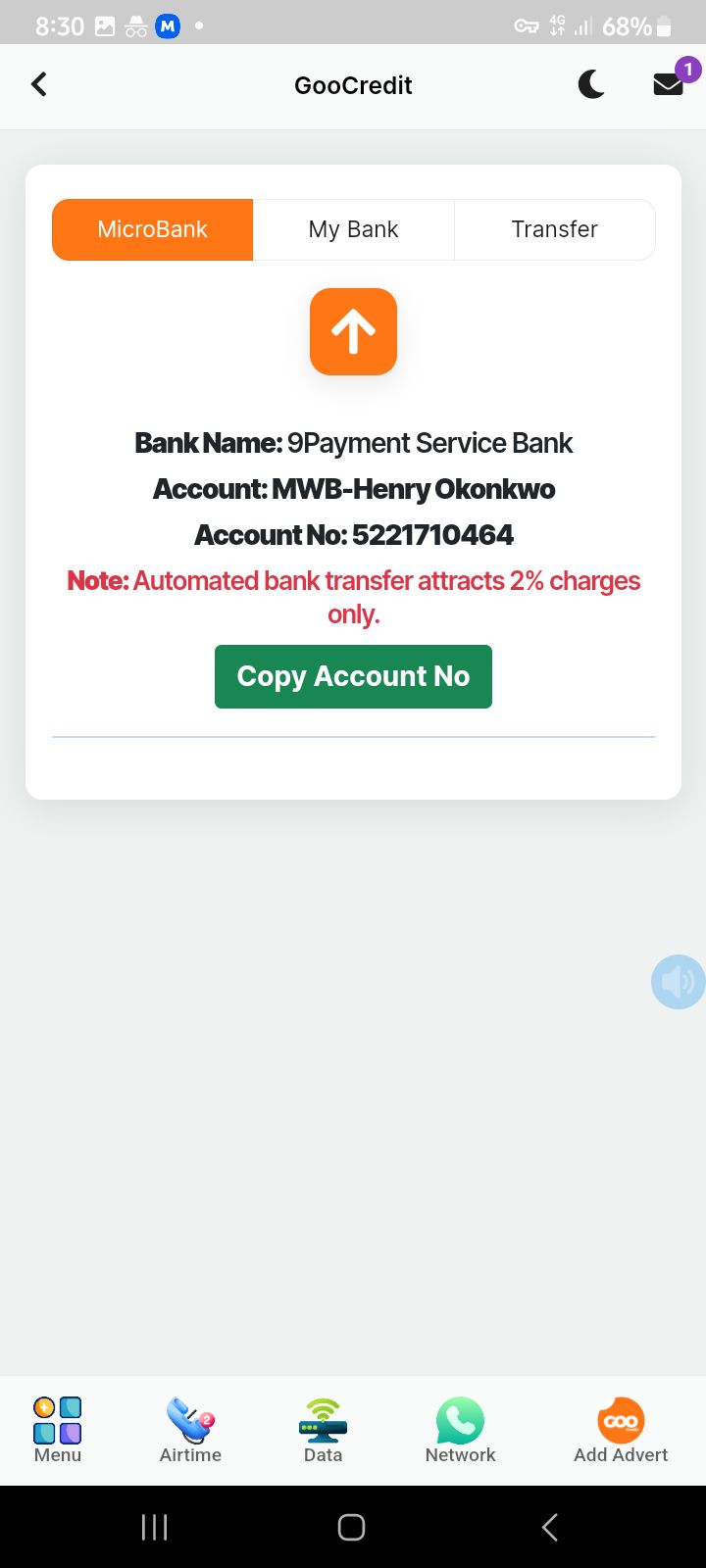Tap the system home button
The width and height of the screenshot is (706, 1568).
351,1527
